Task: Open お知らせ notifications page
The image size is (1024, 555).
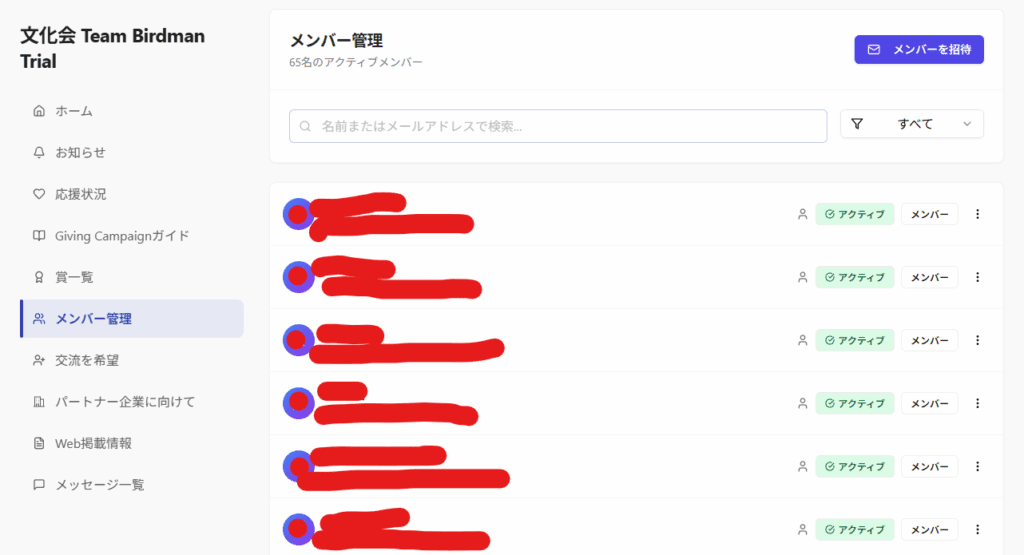Action: click(80, 152)
